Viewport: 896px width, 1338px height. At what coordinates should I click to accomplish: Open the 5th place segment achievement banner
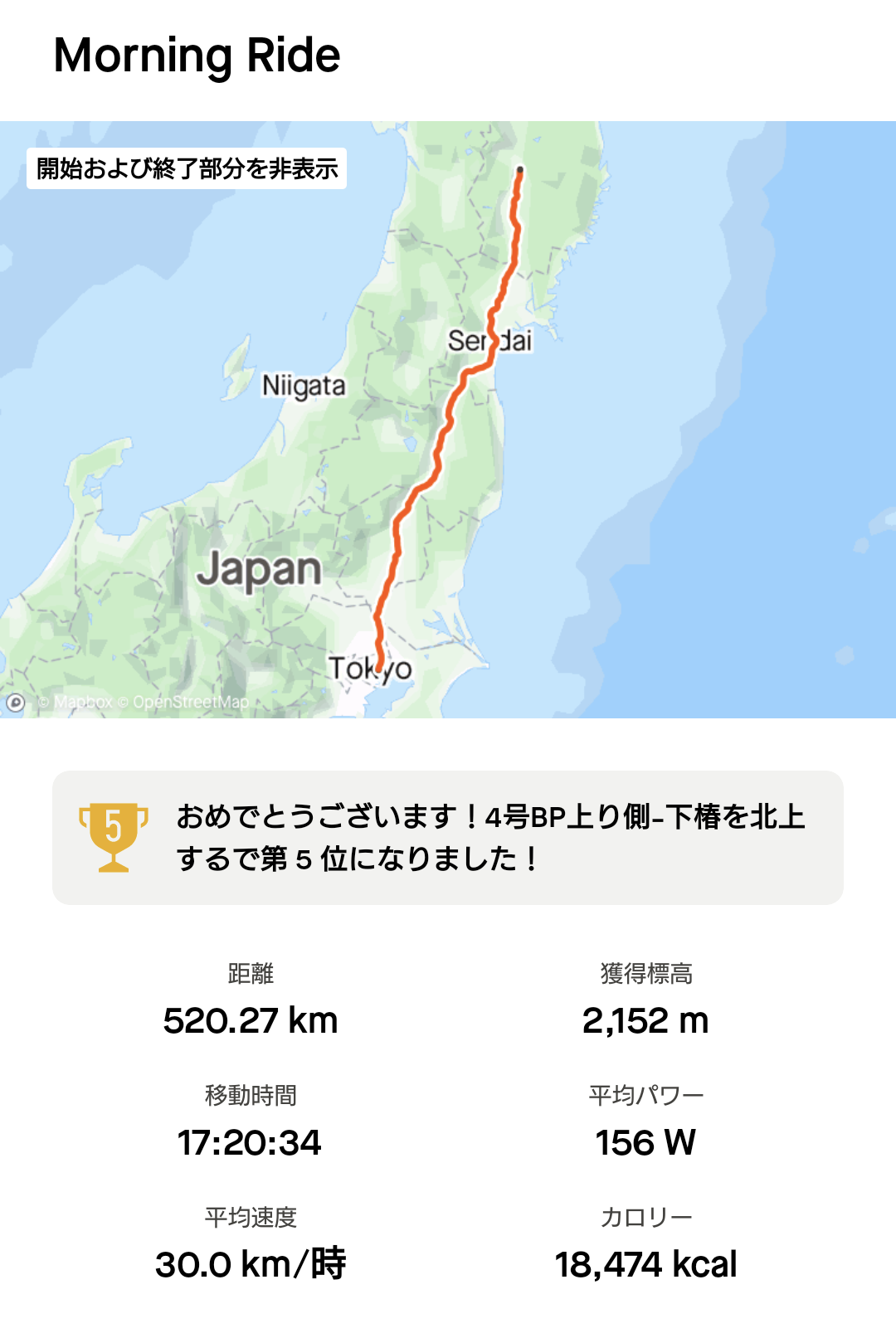click(448, 838)
